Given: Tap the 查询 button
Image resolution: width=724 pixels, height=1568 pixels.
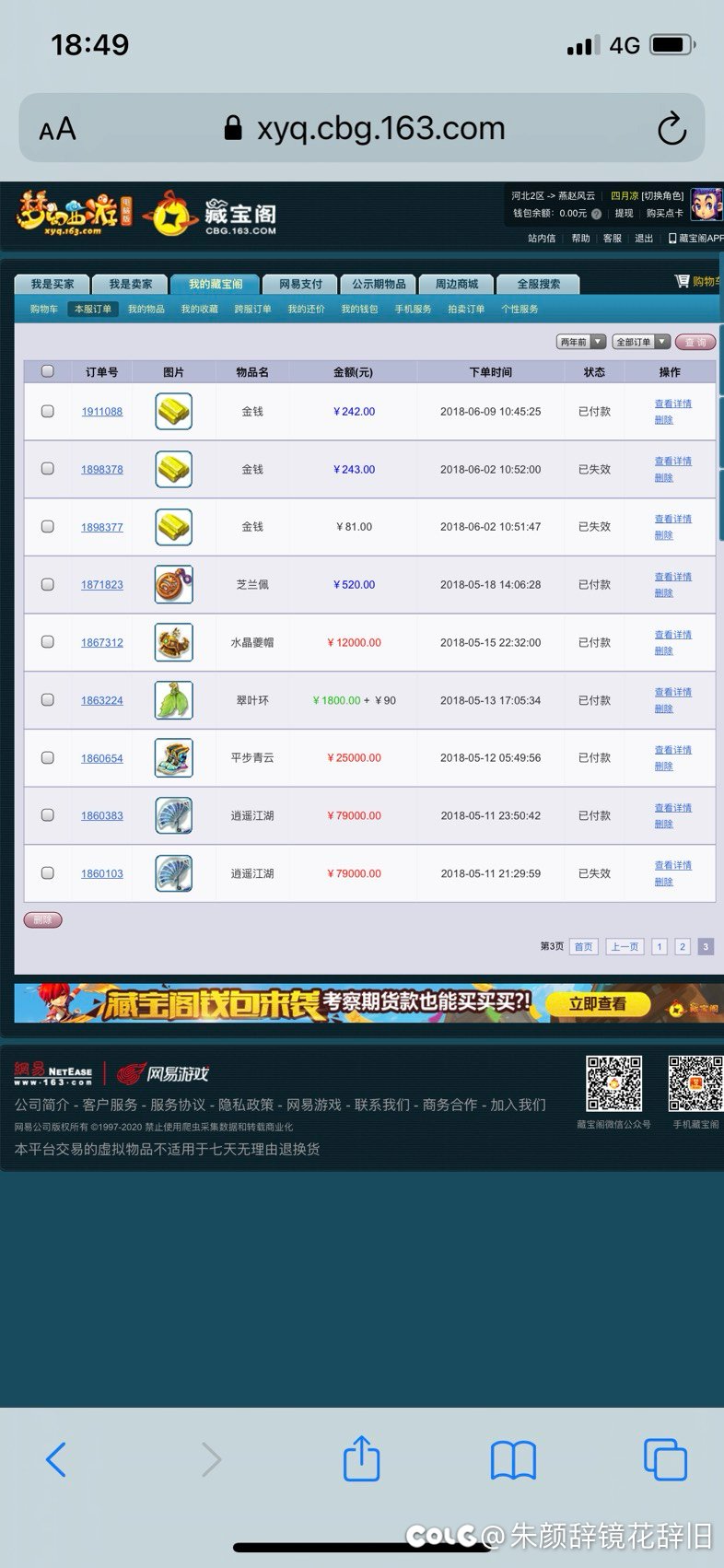Looking at the screenshot, I should 695,342.
